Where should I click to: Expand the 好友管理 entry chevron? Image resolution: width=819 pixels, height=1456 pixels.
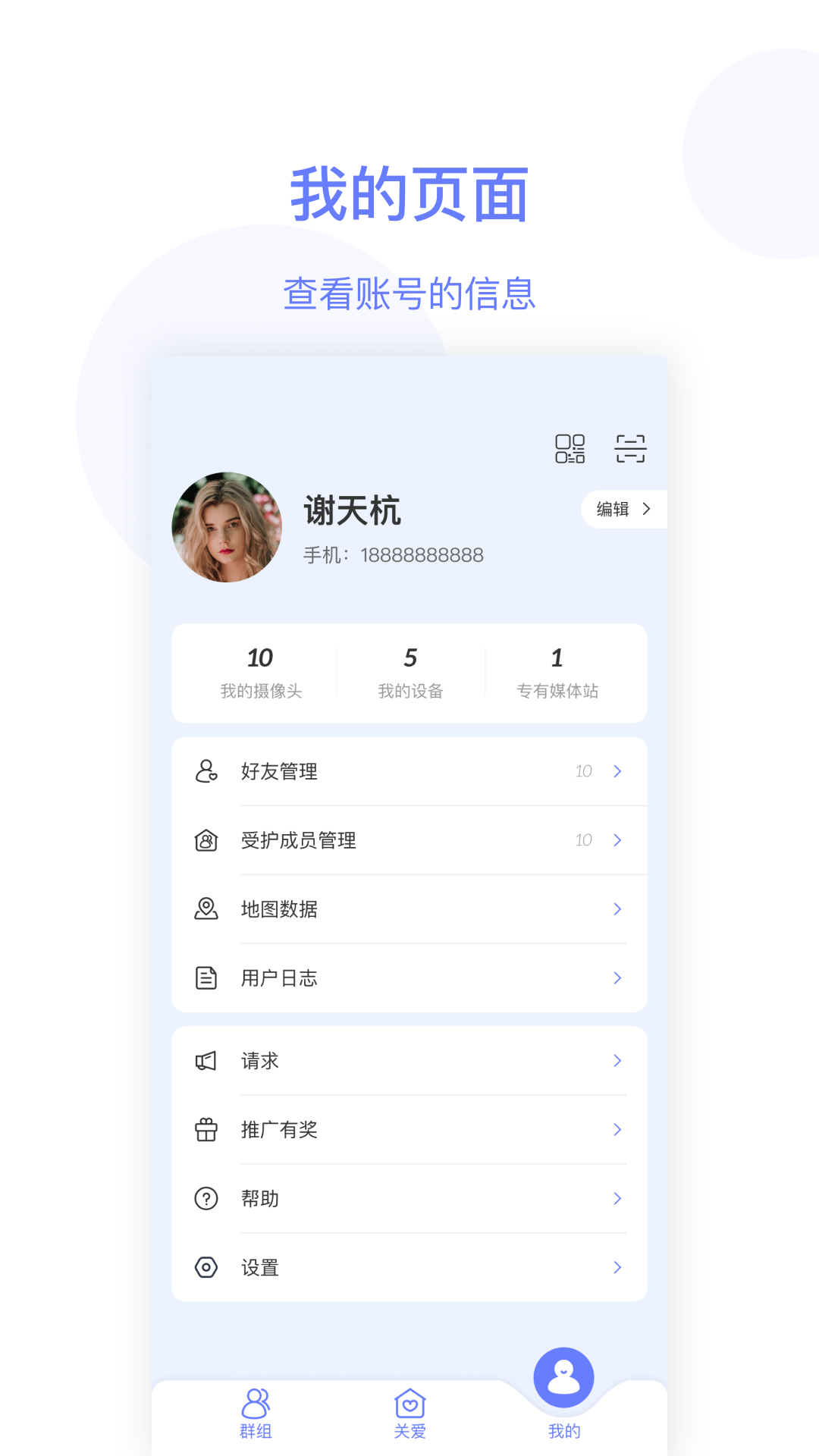617,771
